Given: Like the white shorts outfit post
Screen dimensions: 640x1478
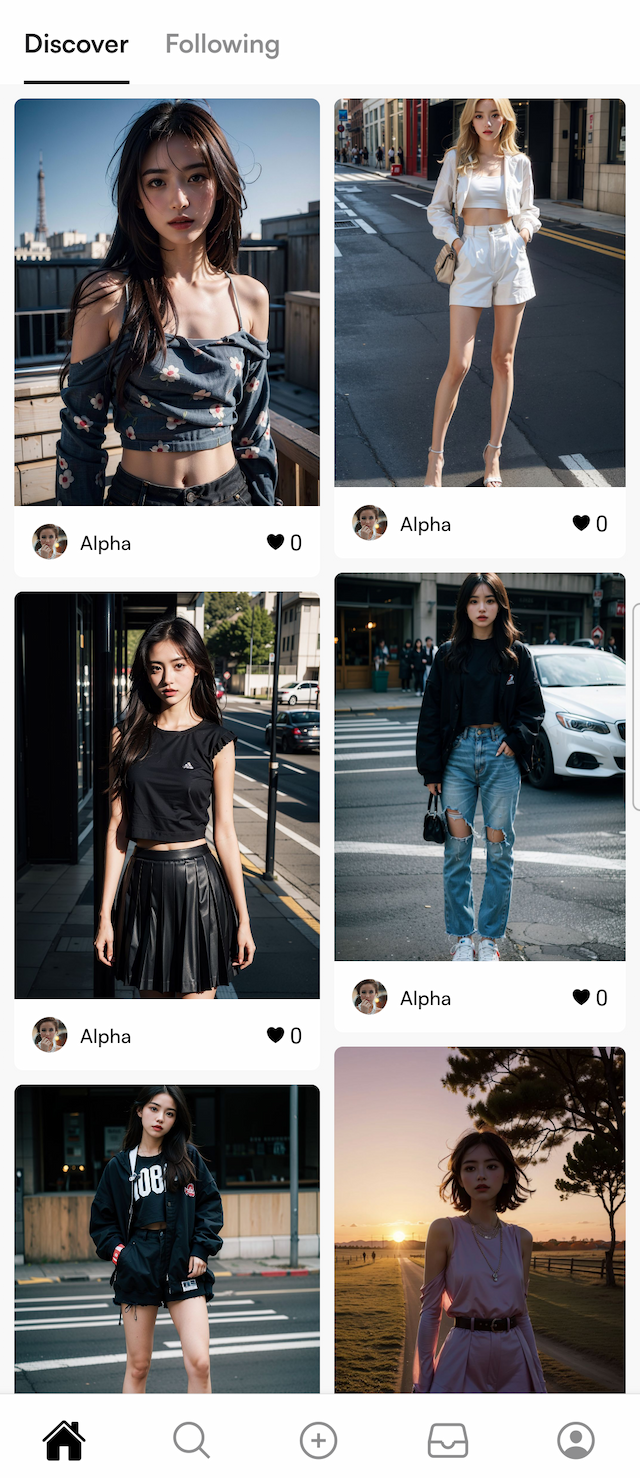Looking at the screenshot, I should [581, 523].
